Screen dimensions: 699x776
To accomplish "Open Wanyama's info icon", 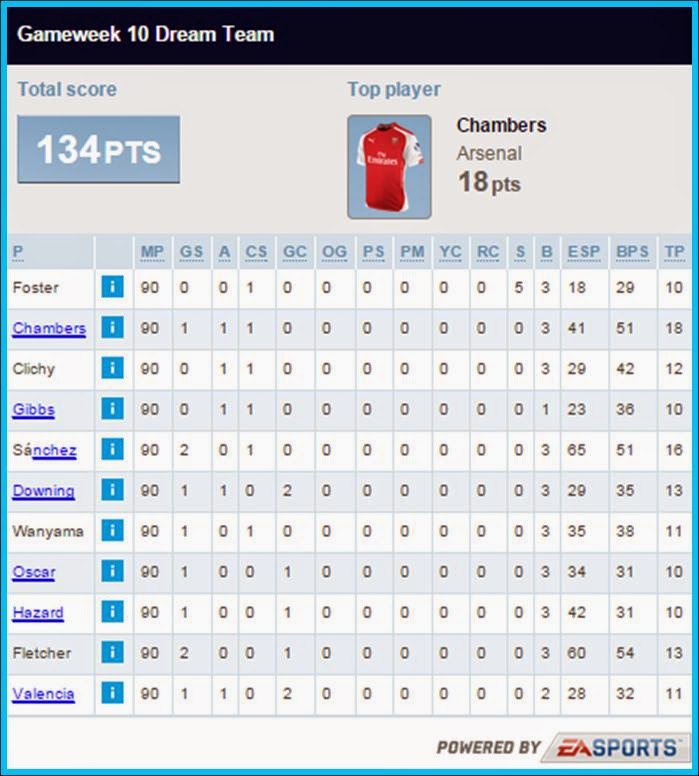I will (112, 531).
